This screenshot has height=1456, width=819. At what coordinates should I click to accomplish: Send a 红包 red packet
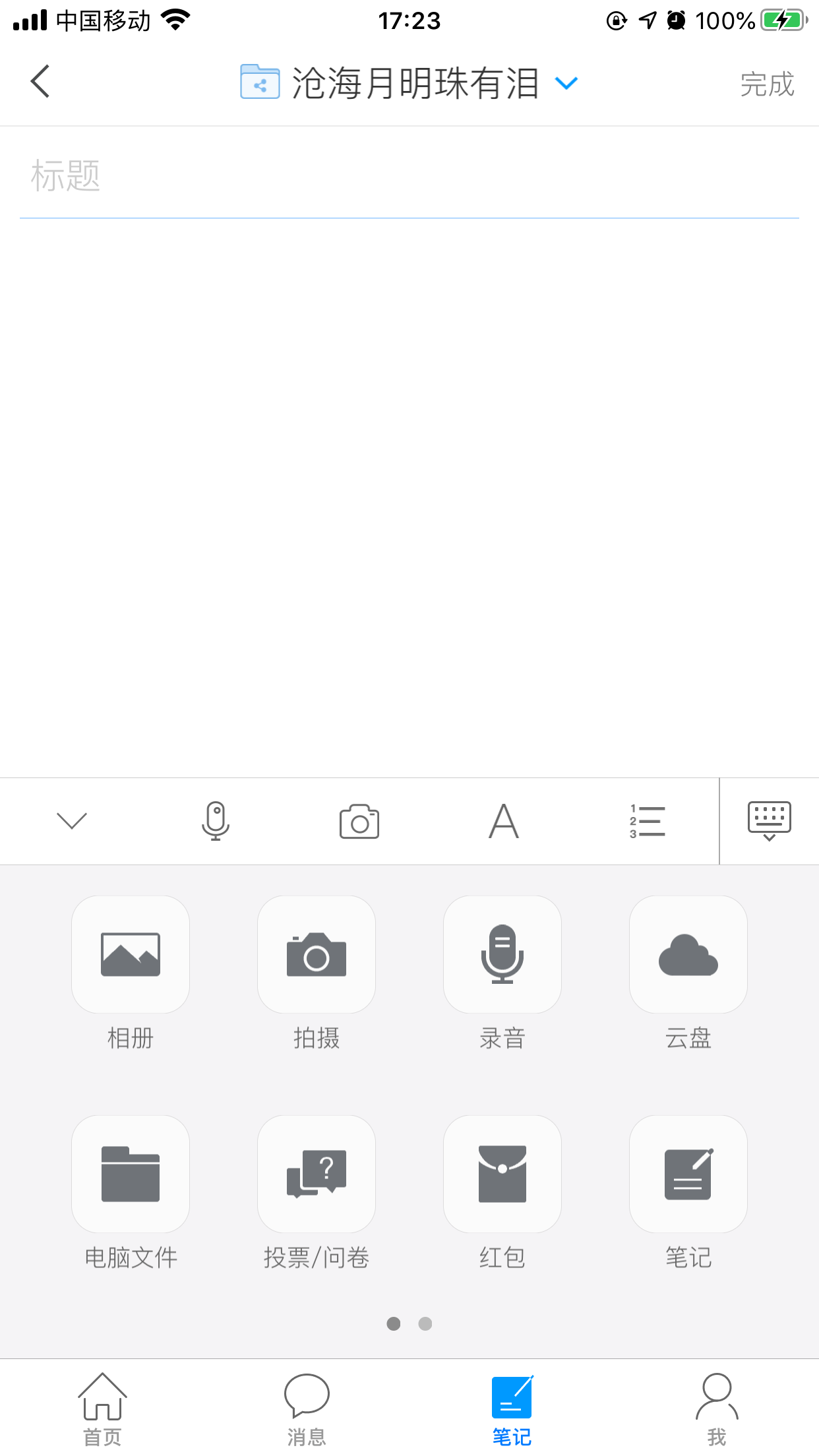(x=502, y=1174)
